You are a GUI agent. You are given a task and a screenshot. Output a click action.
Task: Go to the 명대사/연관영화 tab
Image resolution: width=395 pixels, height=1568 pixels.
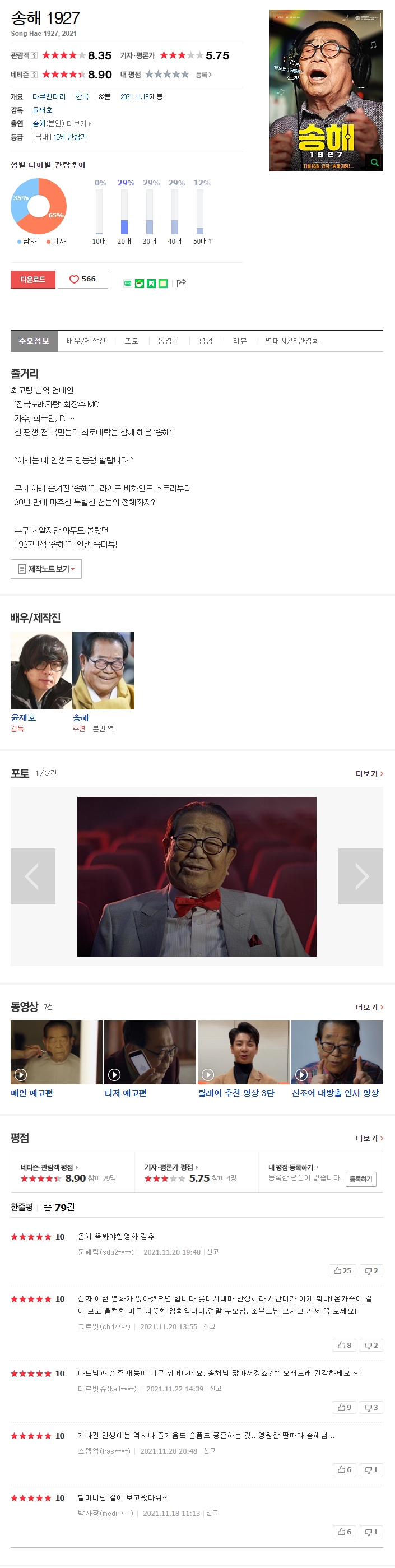pos(292,341)
